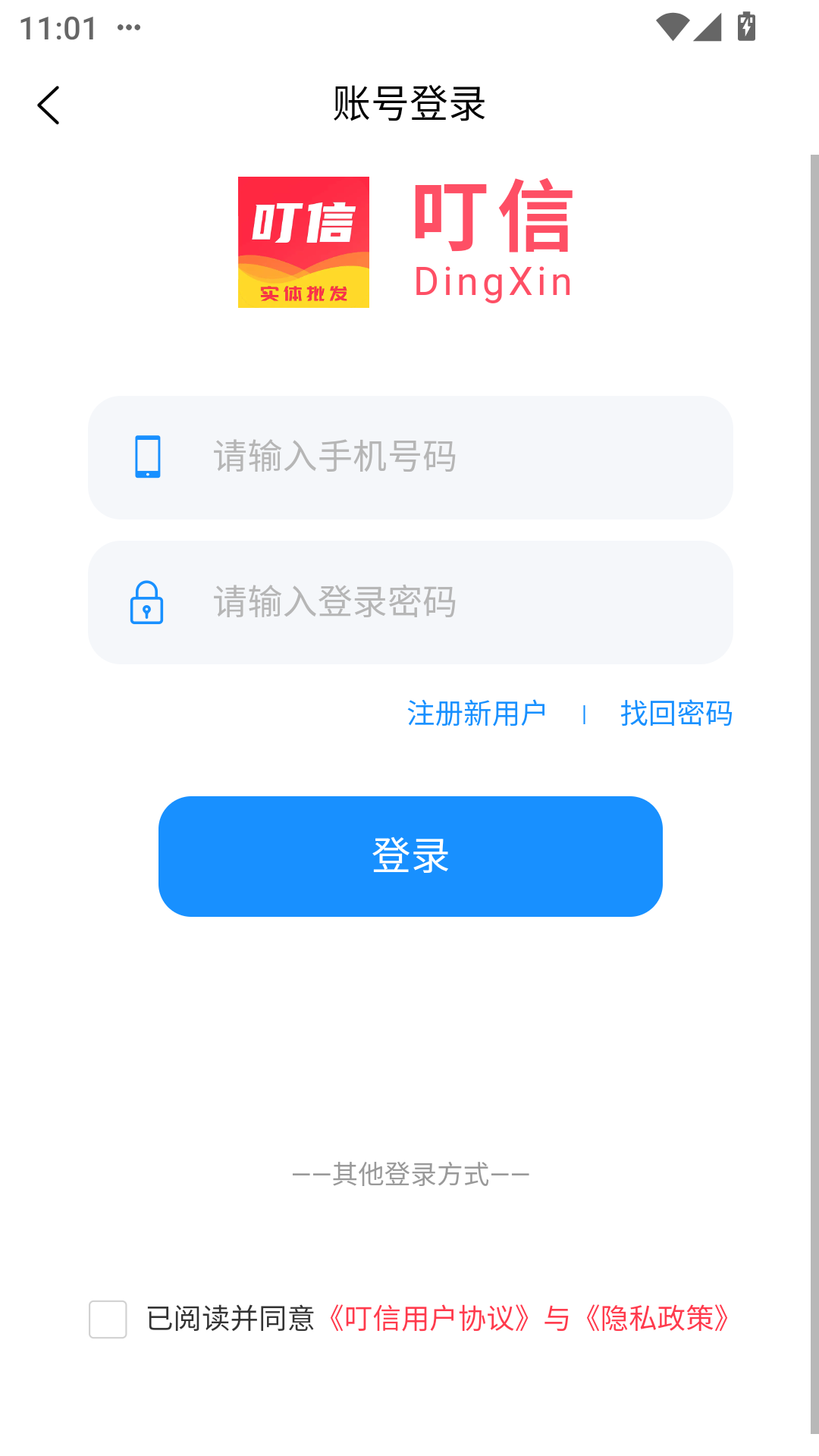Go back using the top-left arrow
This screenshot has width=819, height=1456.
click(x=49, y=105)
